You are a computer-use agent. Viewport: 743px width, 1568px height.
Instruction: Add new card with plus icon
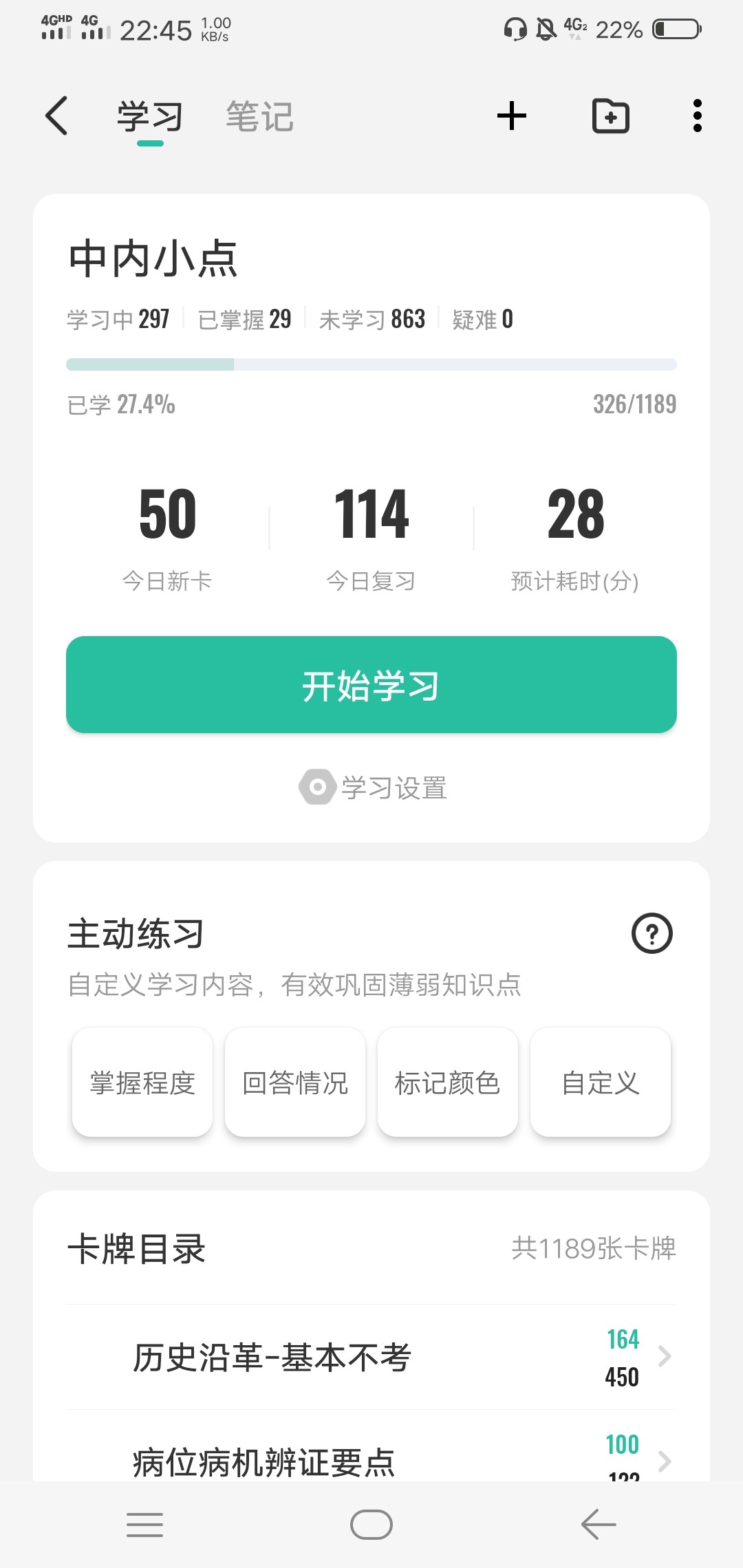(512, 116)
